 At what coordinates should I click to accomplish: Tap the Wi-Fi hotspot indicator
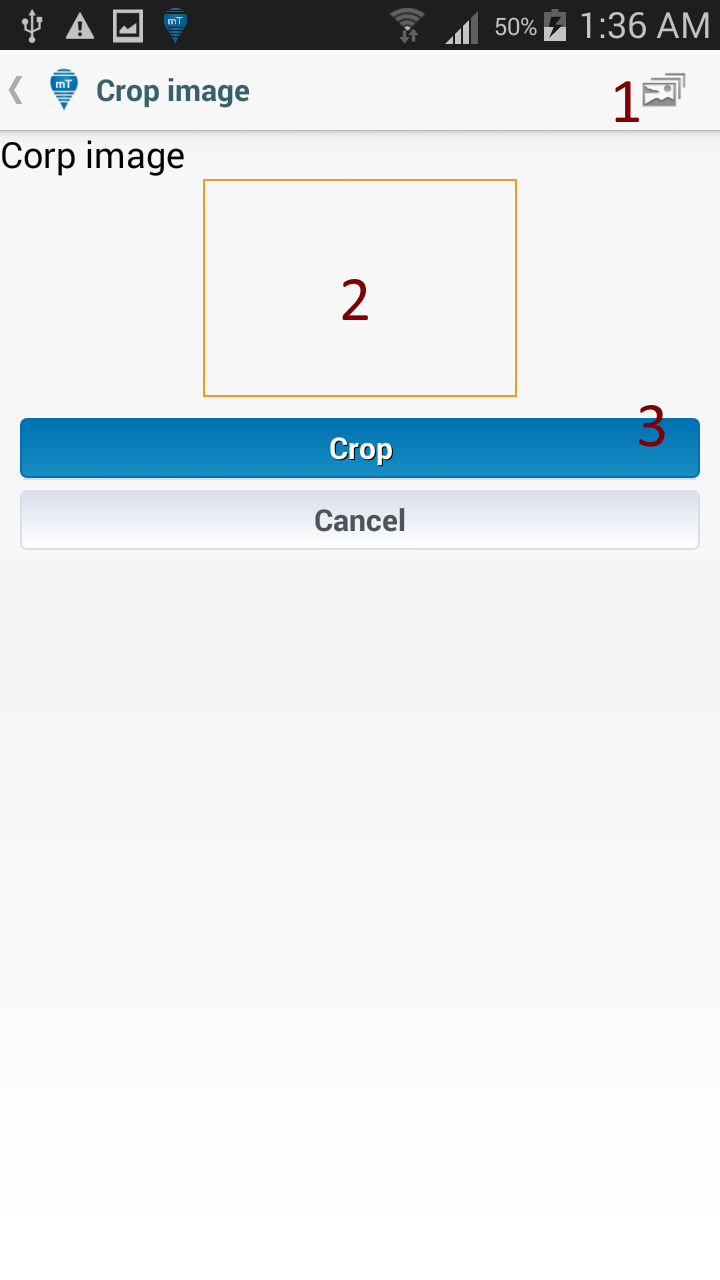click(408, 25)
